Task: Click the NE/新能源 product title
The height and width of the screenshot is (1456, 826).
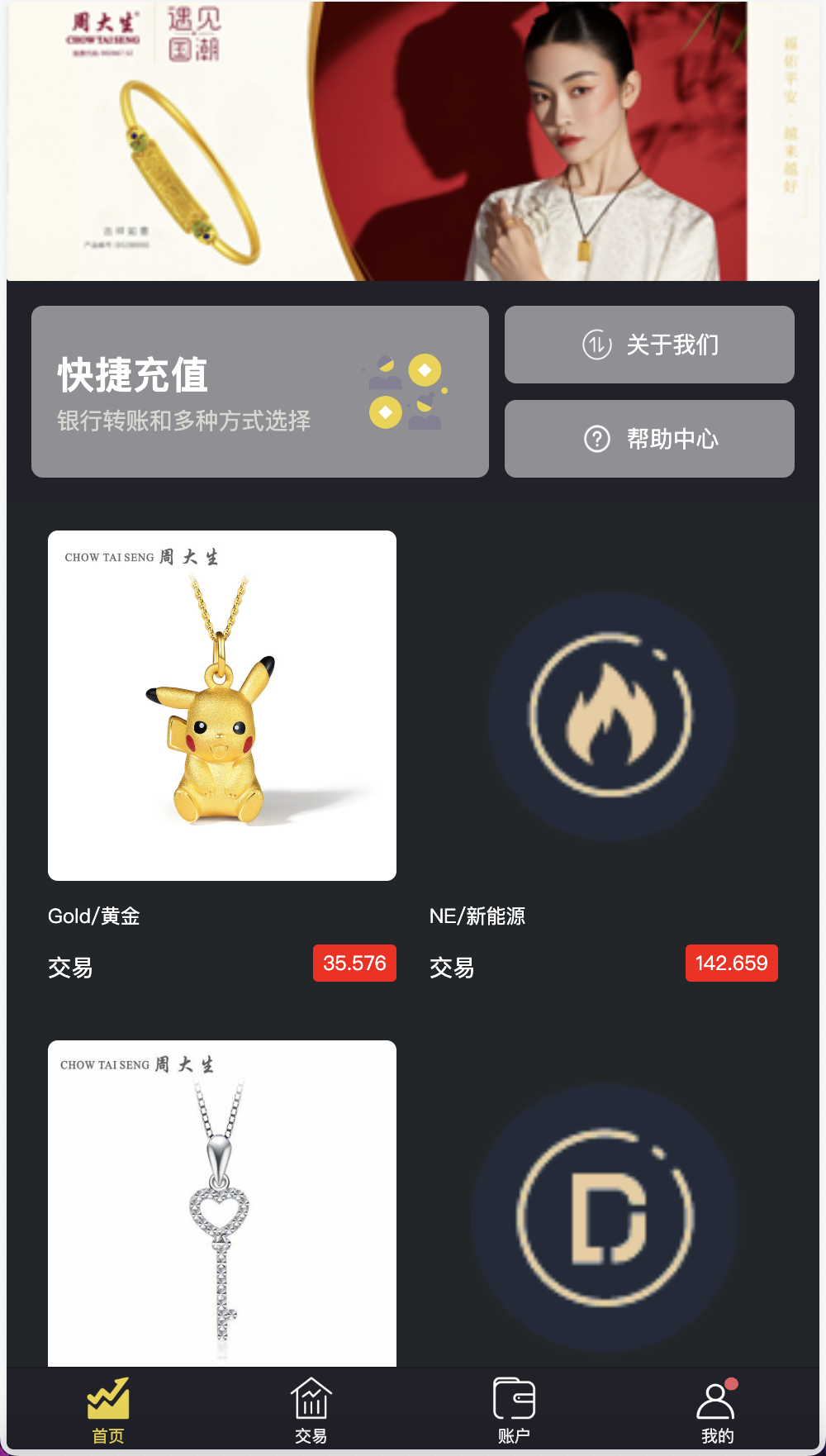Action: [478, 916]
